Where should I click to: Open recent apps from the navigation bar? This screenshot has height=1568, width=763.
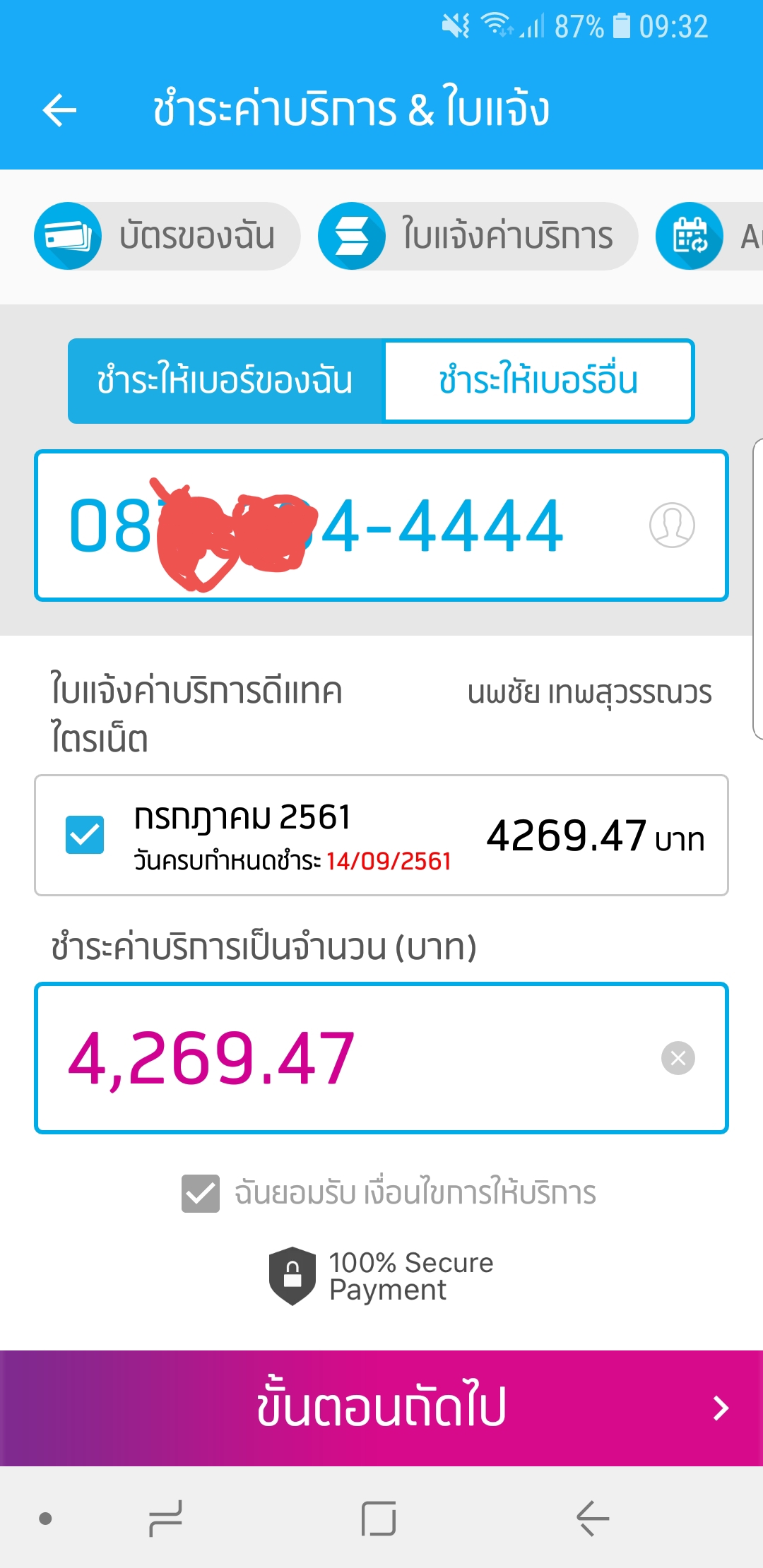click(166, 1519)
